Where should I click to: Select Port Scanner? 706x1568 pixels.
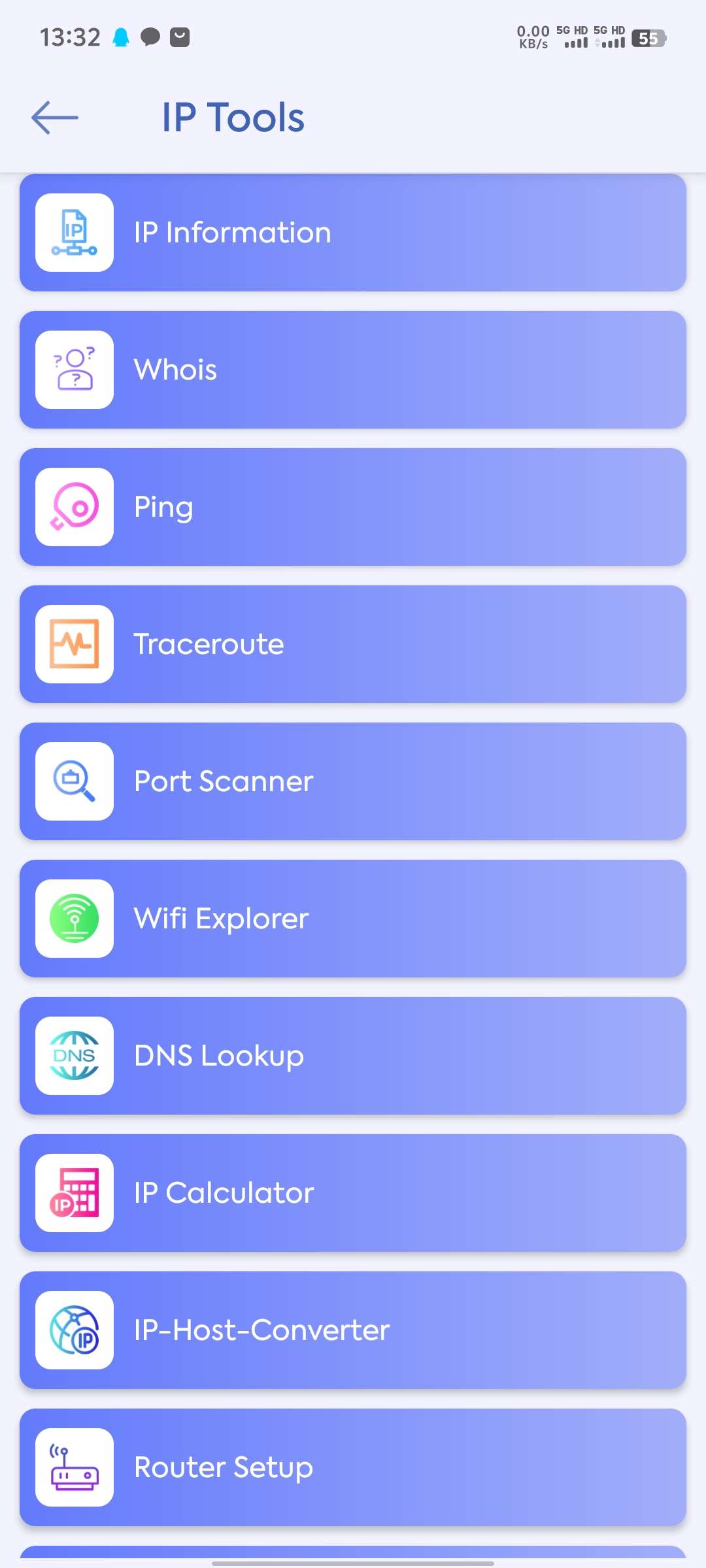click(x=353, y=781)
